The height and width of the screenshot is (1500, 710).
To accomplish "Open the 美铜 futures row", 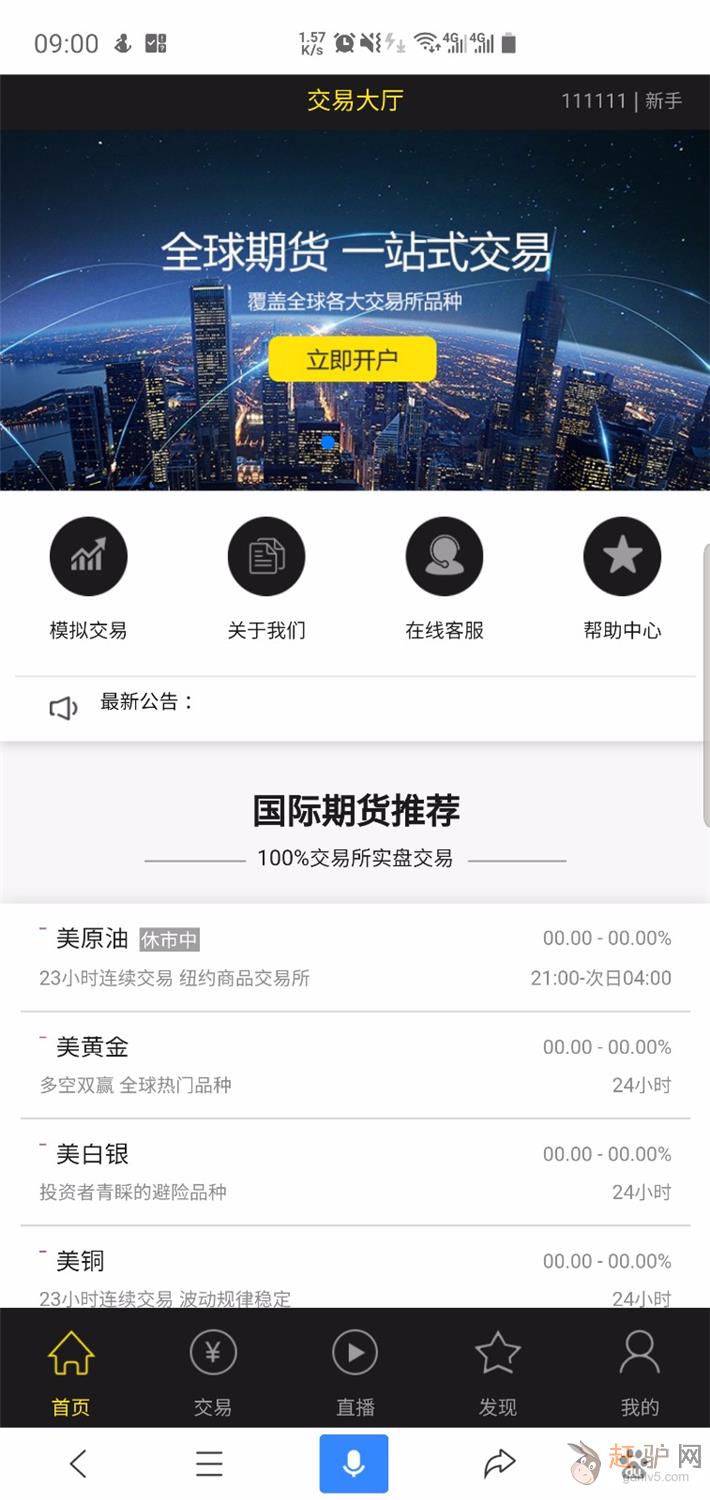I will [355, 1278].
